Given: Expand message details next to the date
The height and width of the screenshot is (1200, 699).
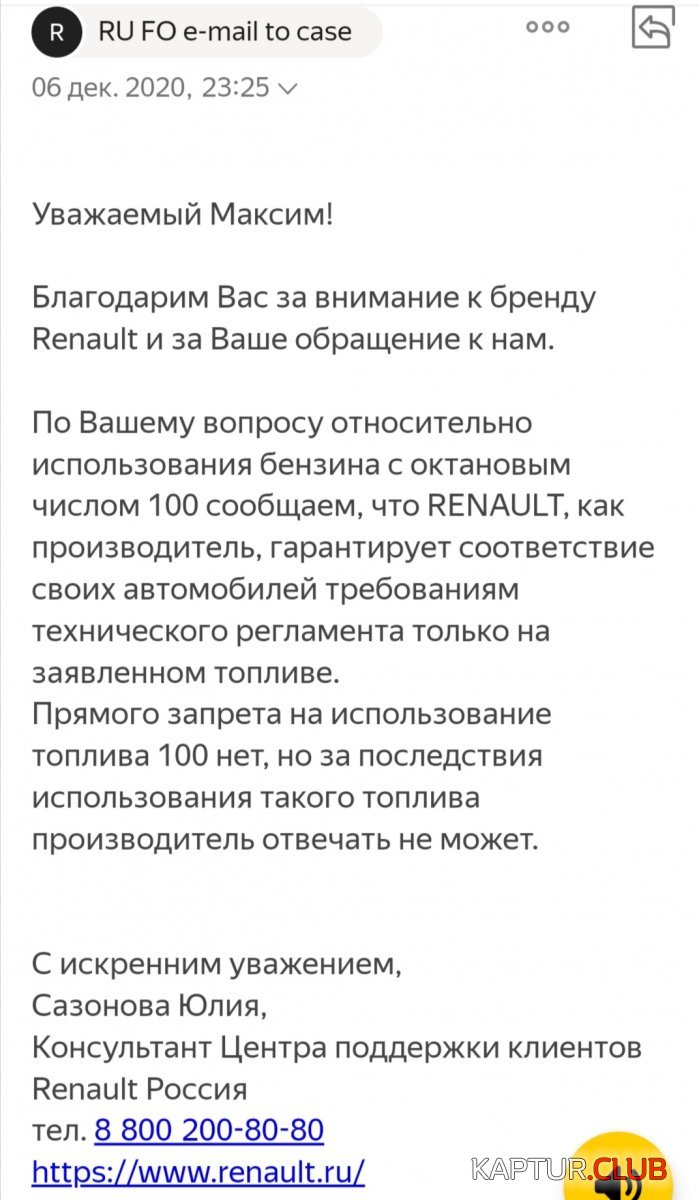Looking at the screenshot, I should tap(288, 89).
